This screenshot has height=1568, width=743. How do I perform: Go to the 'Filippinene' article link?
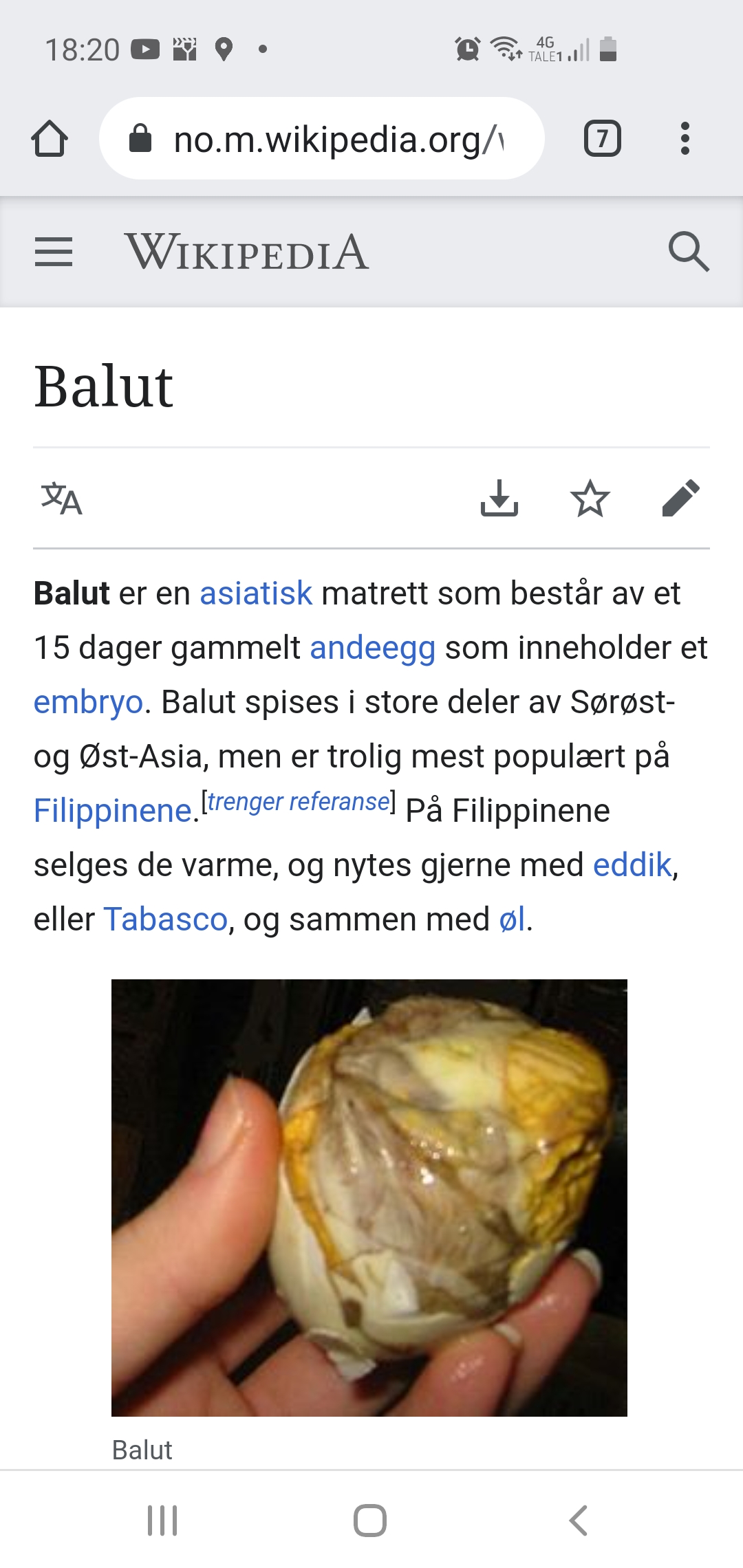(113, 811)
